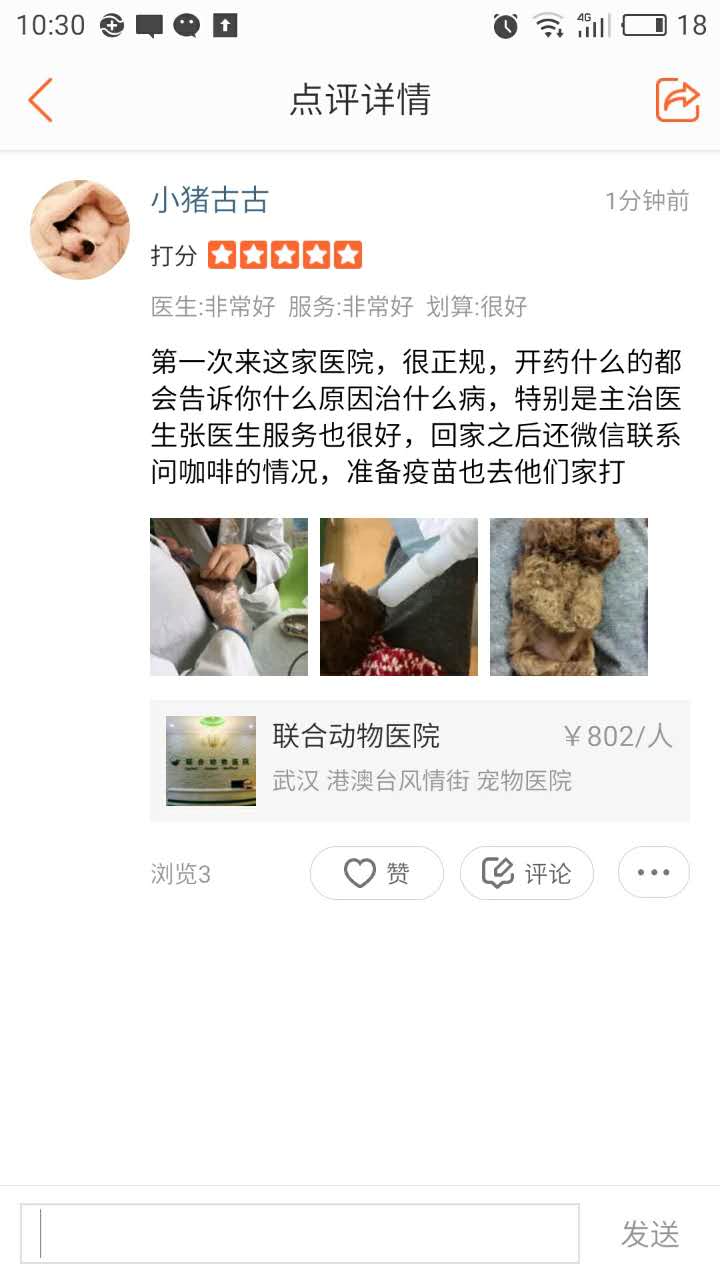Focus the comment input field

click(300, 1233)
